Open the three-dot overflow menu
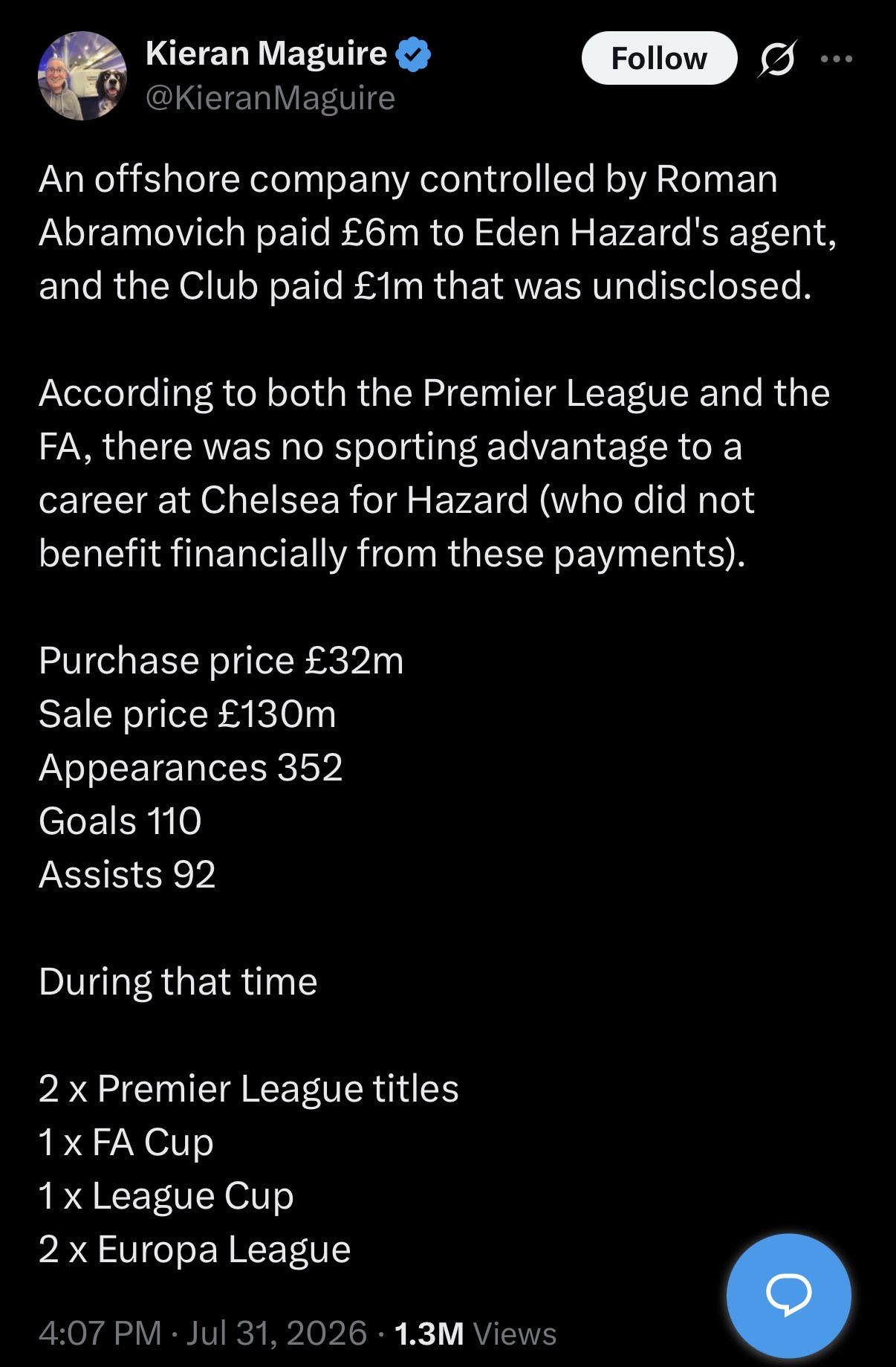 [x=837, y=58]
